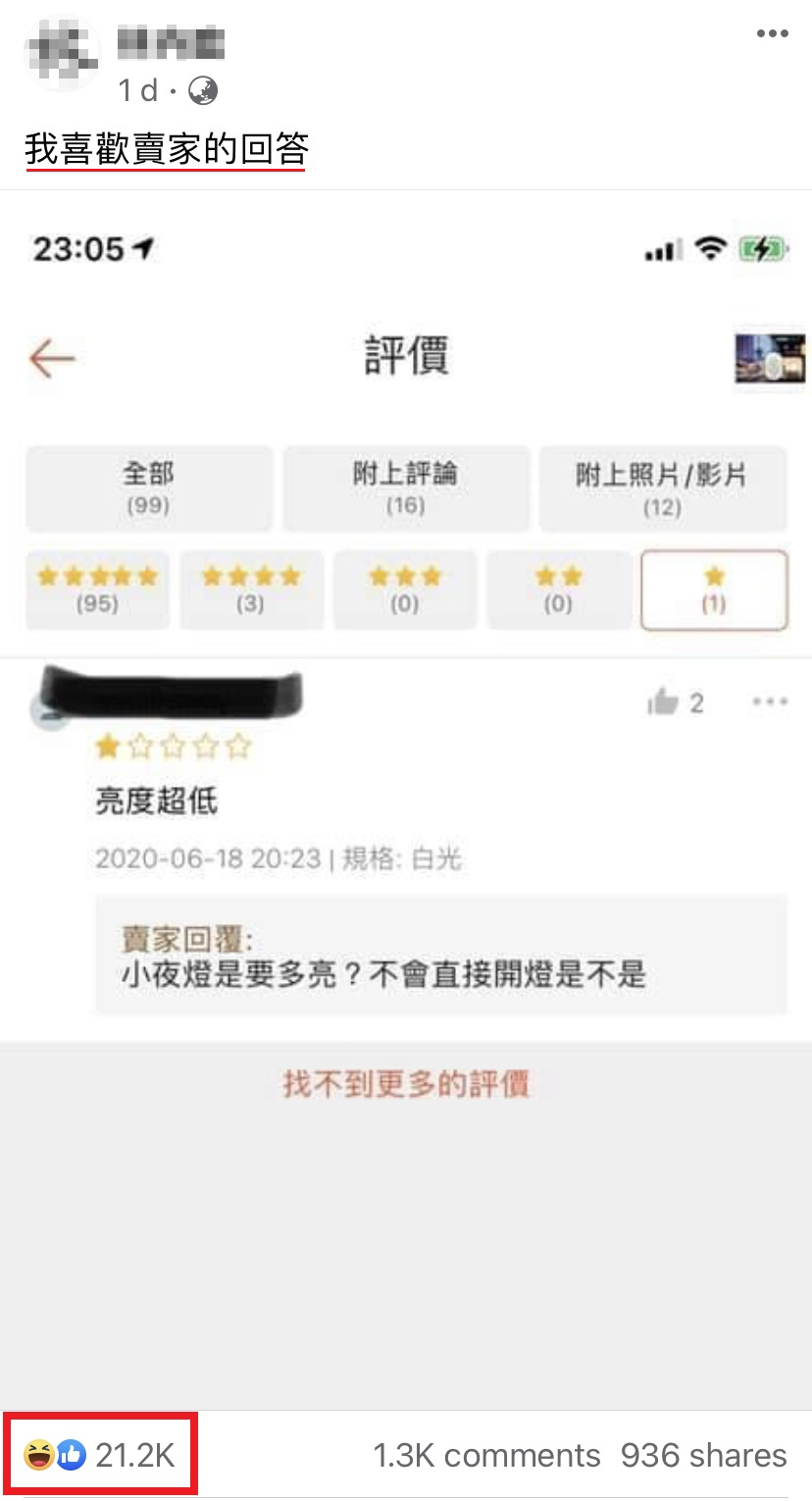812x1501 pixels.
Task: Open the blurred author name
Action: pyautogui.click(x=171, y=42)
